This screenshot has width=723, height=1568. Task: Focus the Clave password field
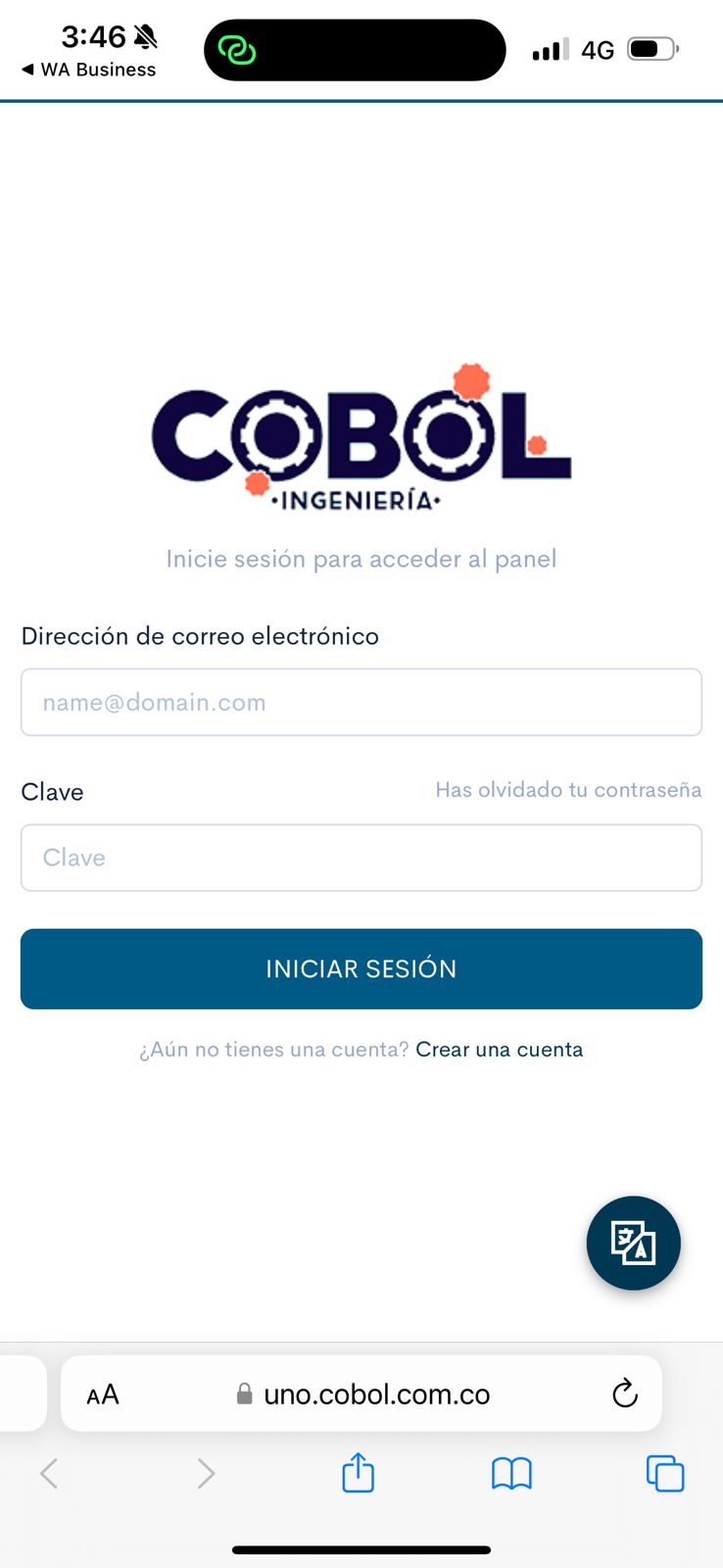click(x=361, y=857)
